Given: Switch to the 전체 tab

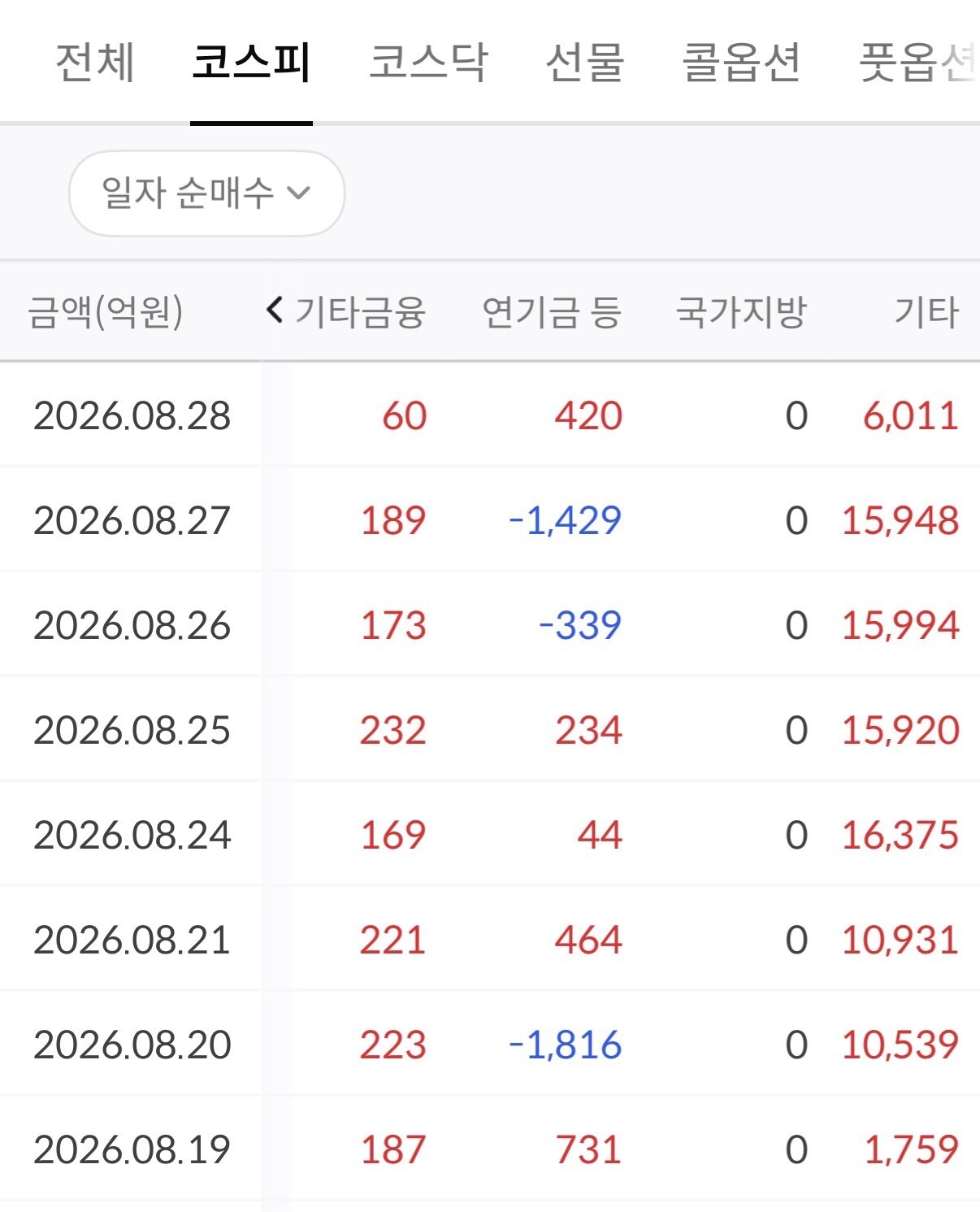Looking at the screenshot, I should click(x=95, y=63).
